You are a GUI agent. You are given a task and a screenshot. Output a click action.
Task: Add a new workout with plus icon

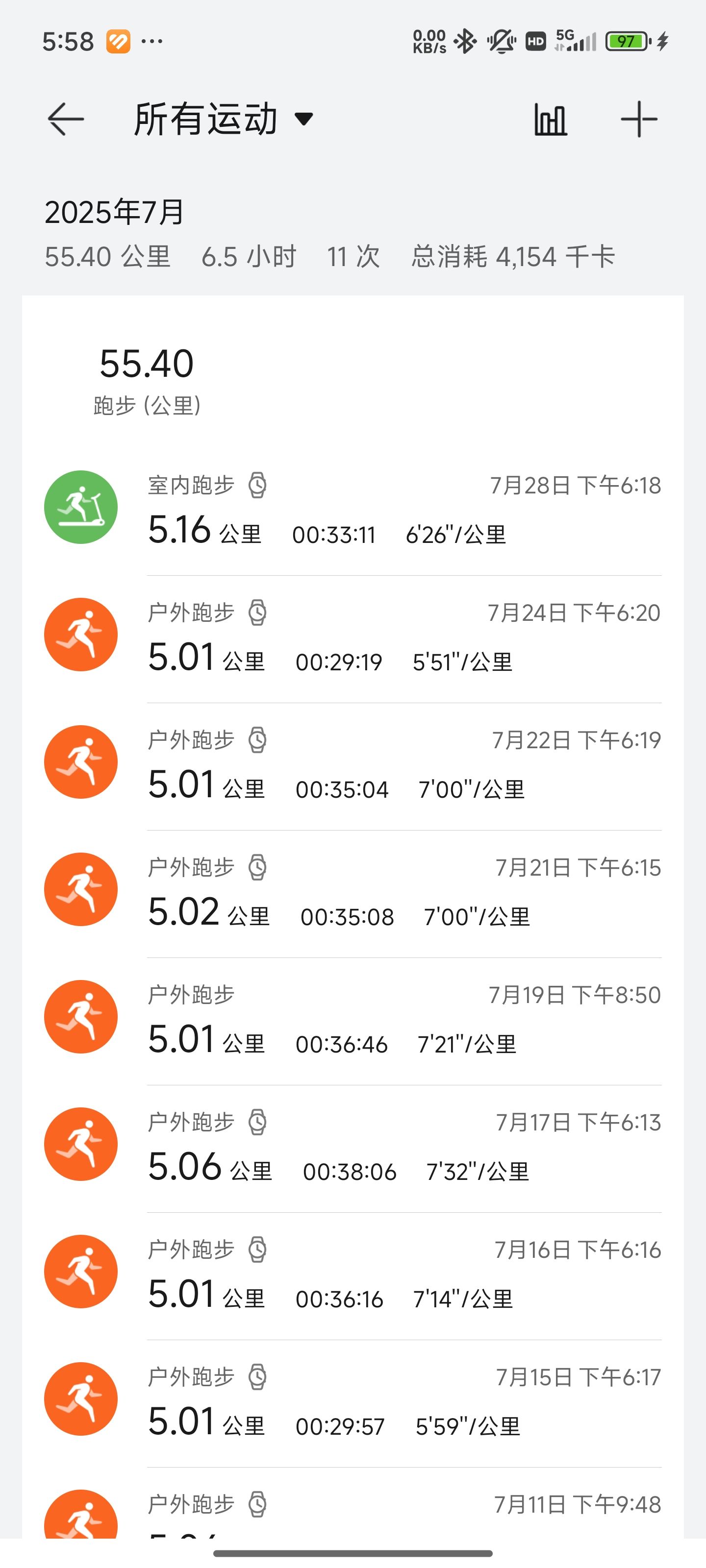tap(639, 119)
